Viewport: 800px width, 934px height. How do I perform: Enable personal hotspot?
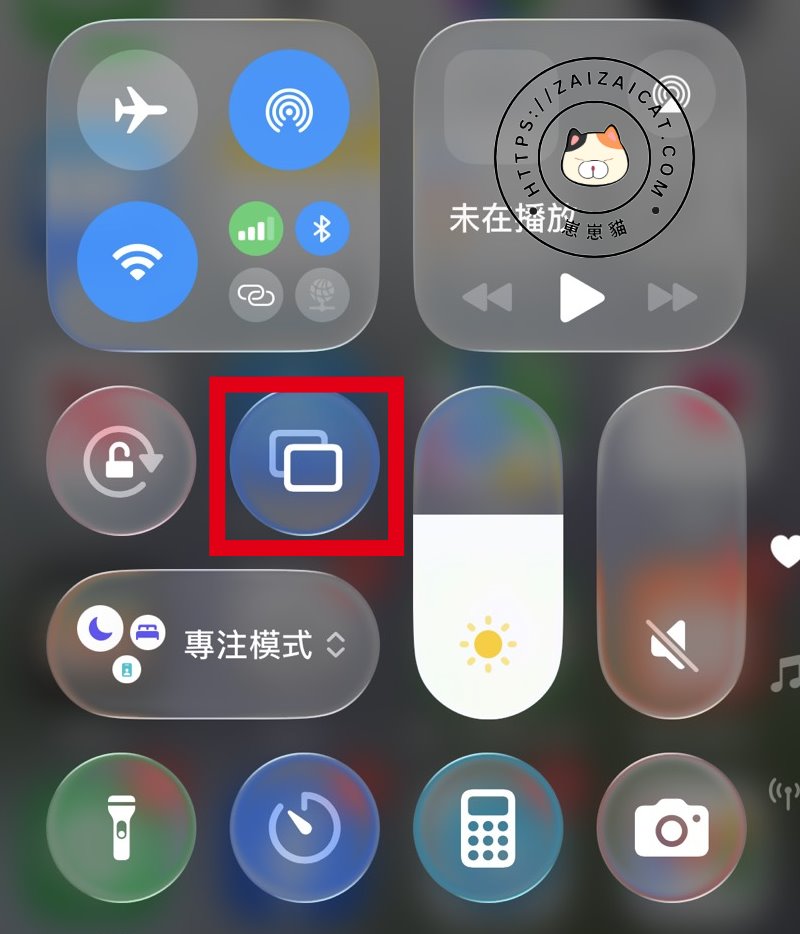tap(256, 295)
